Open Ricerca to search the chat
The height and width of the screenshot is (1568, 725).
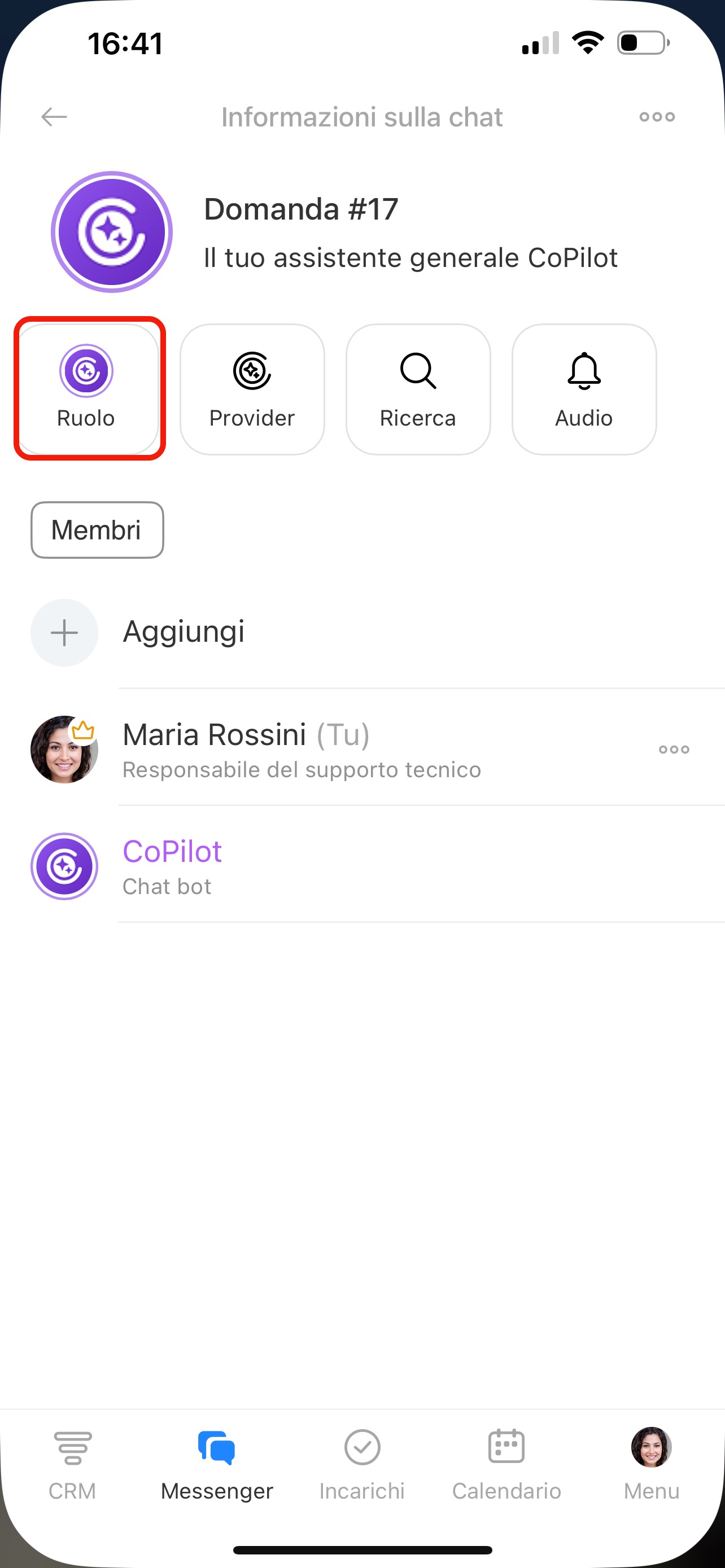[418, 389]
